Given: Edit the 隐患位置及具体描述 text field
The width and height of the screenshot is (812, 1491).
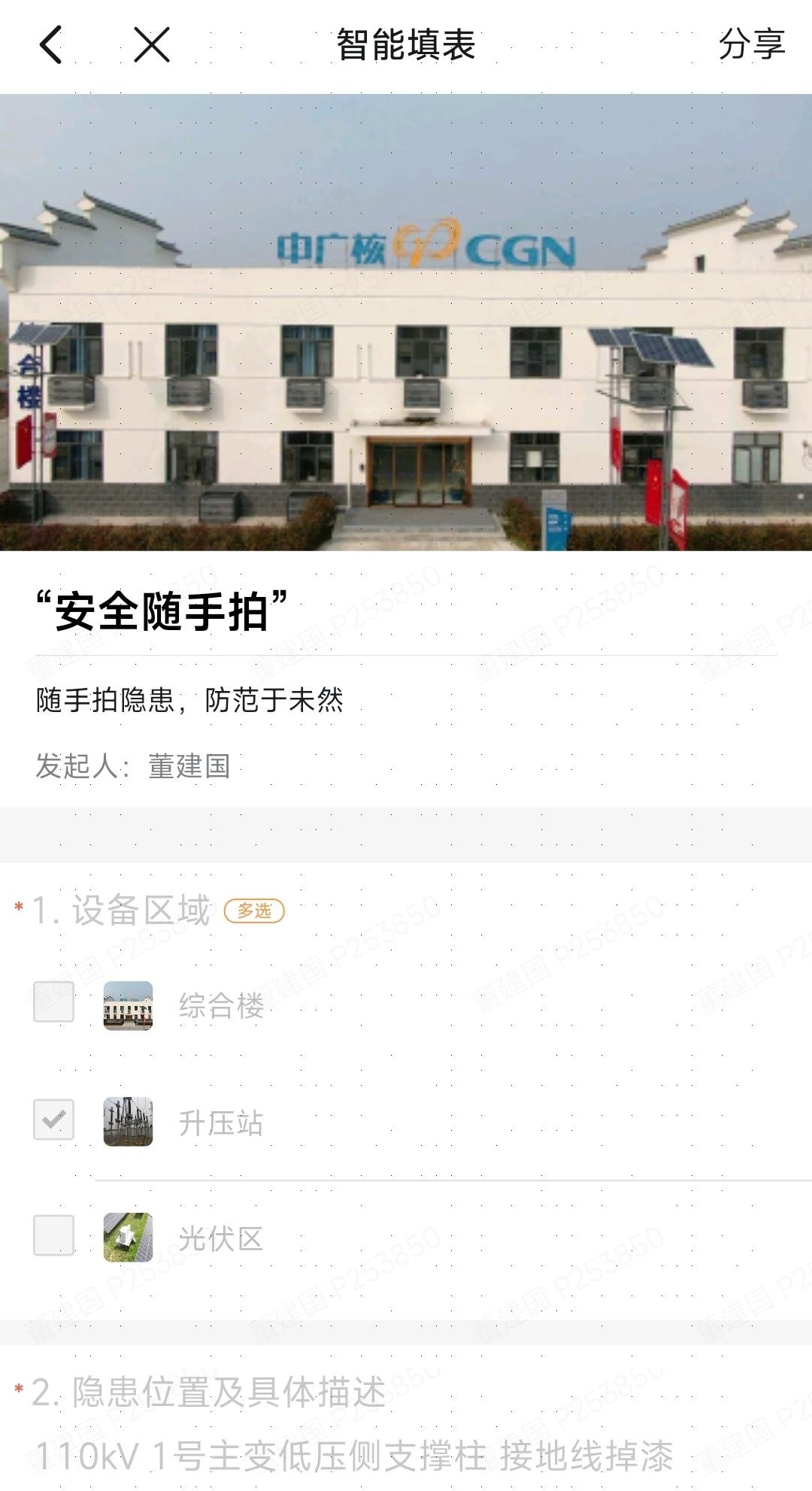Looking at the screenshot, I should [353, 1456].
